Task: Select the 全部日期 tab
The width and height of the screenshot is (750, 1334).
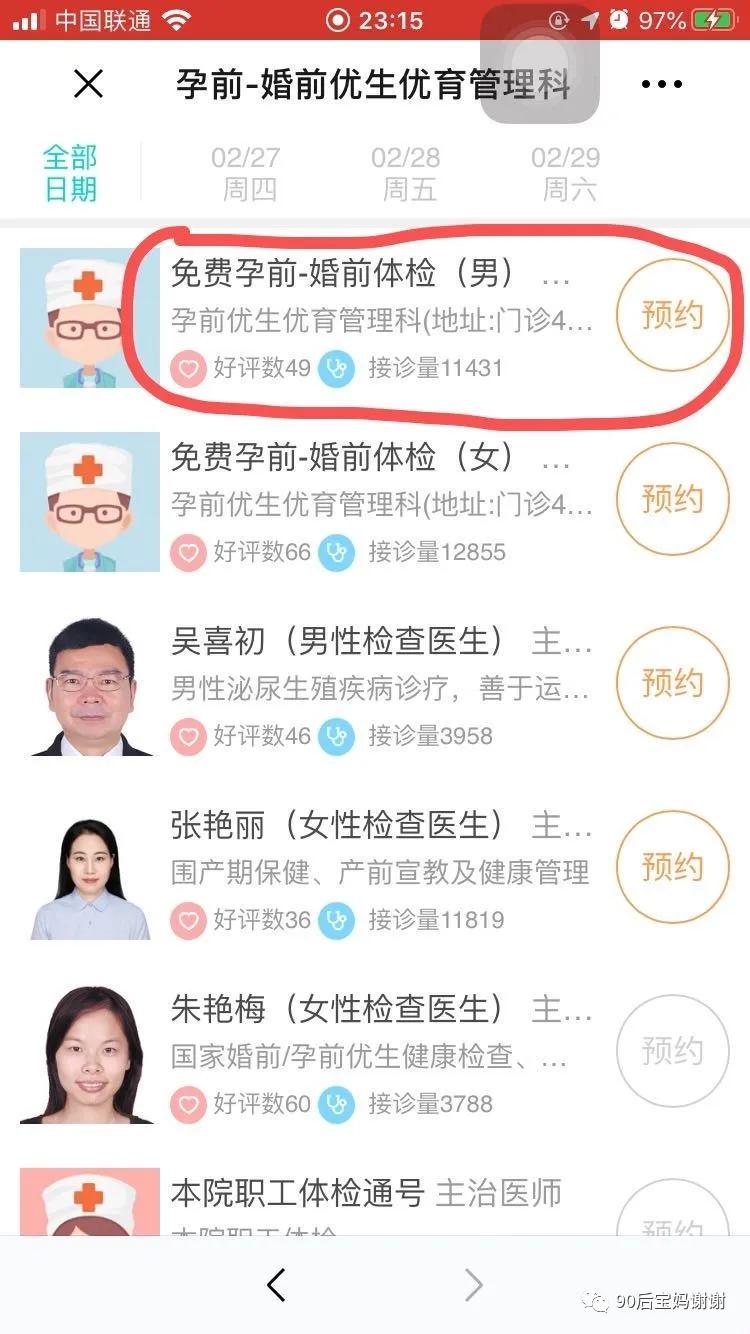Action: point(70,172)
